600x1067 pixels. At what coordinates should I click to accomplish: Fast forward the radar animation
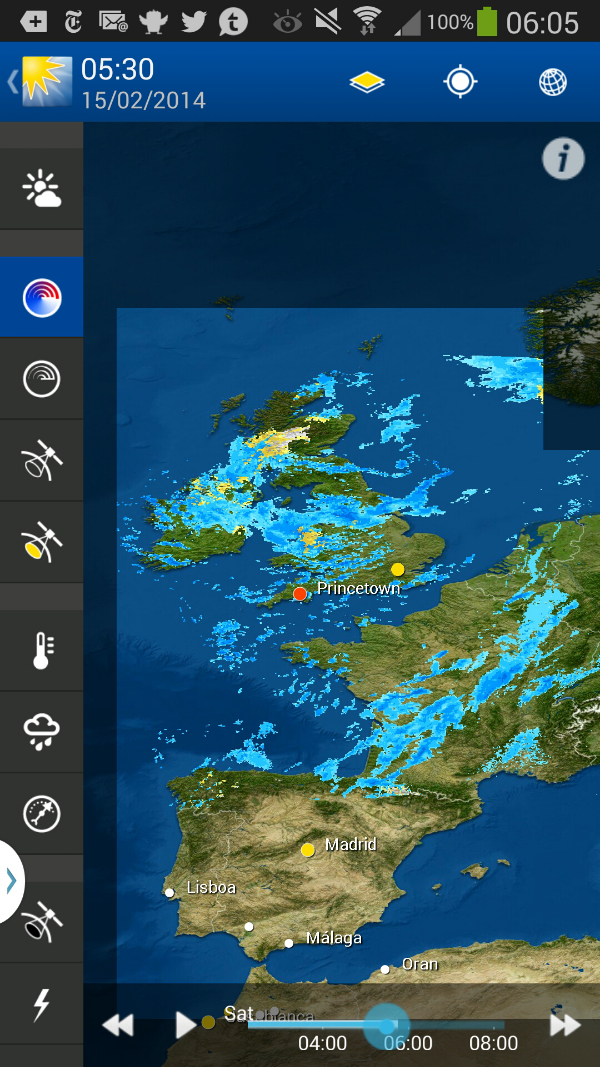click(x=565, y=1025)
